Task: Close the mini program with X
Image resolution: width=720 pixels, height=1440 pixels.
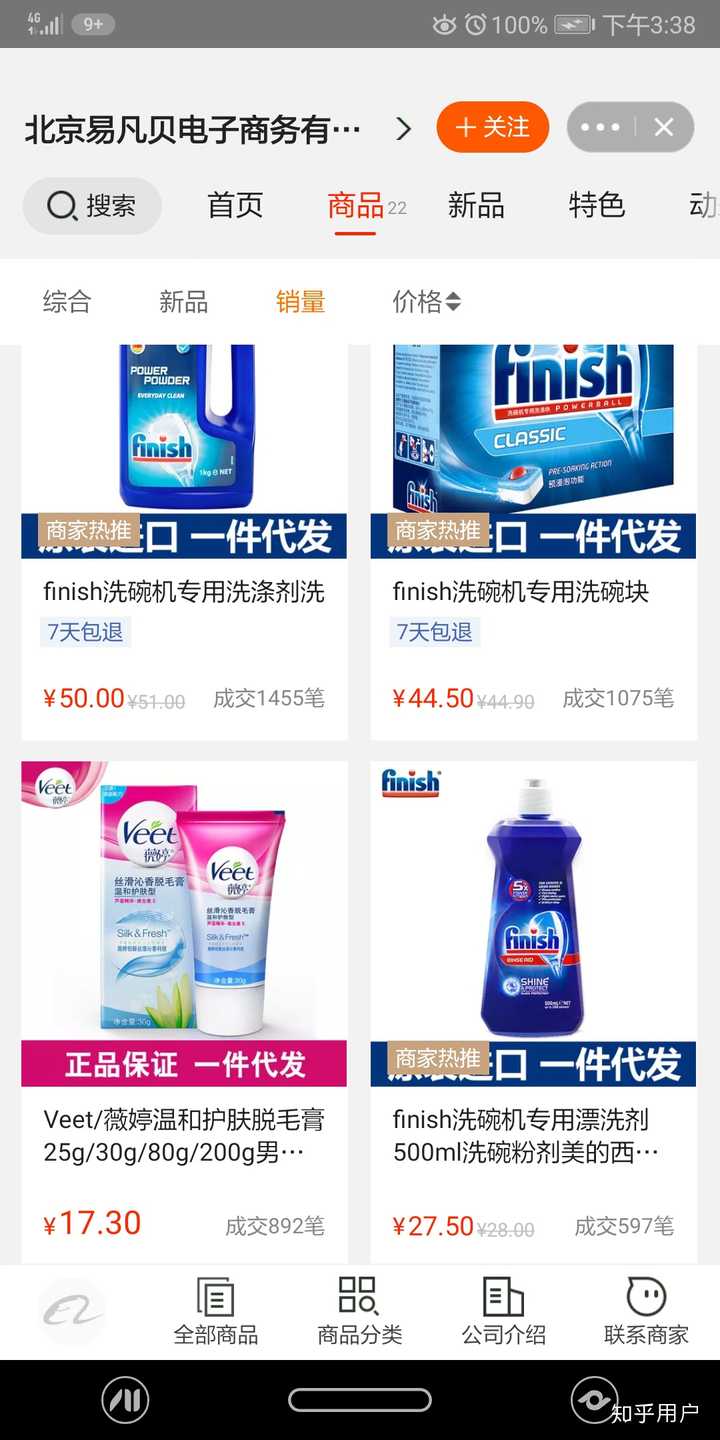Action: coord(663,127)
